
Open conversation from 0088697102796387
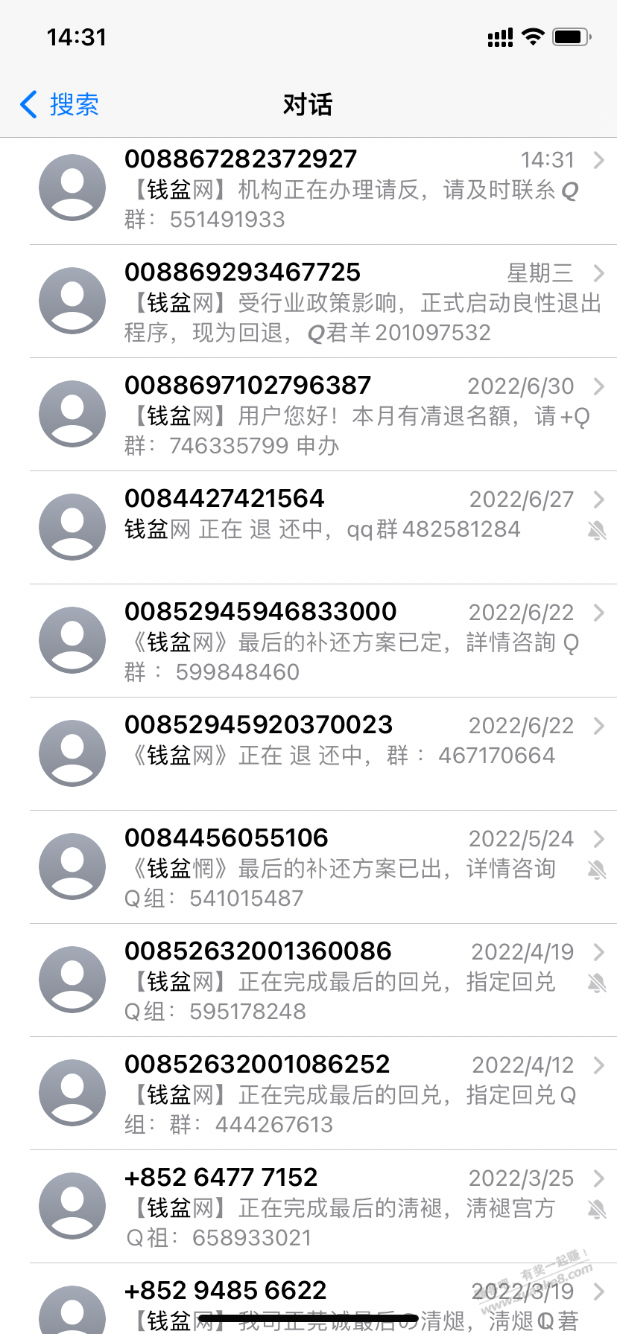point(308,414)
